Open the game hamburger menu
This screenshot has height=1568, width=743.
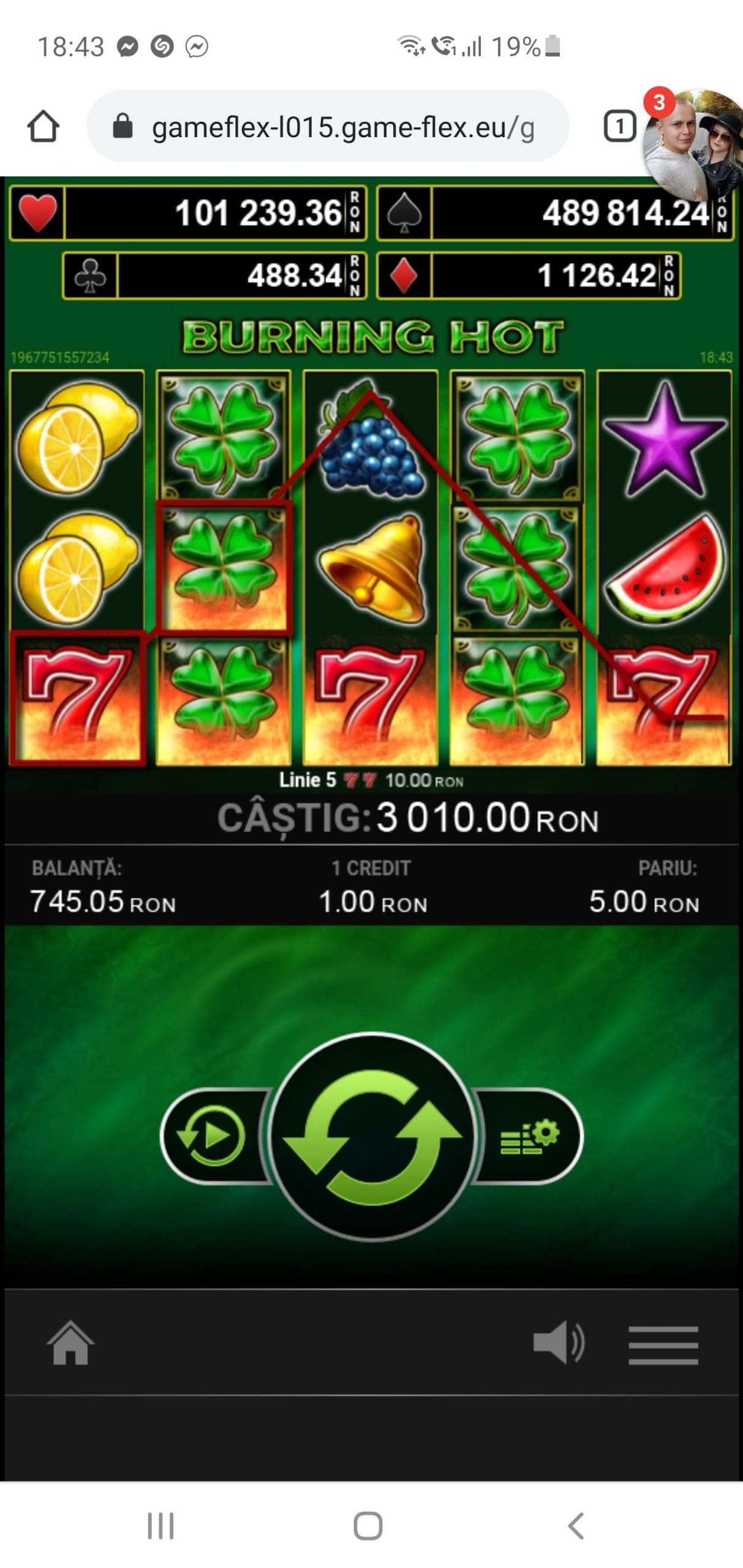coord(663,1345)
